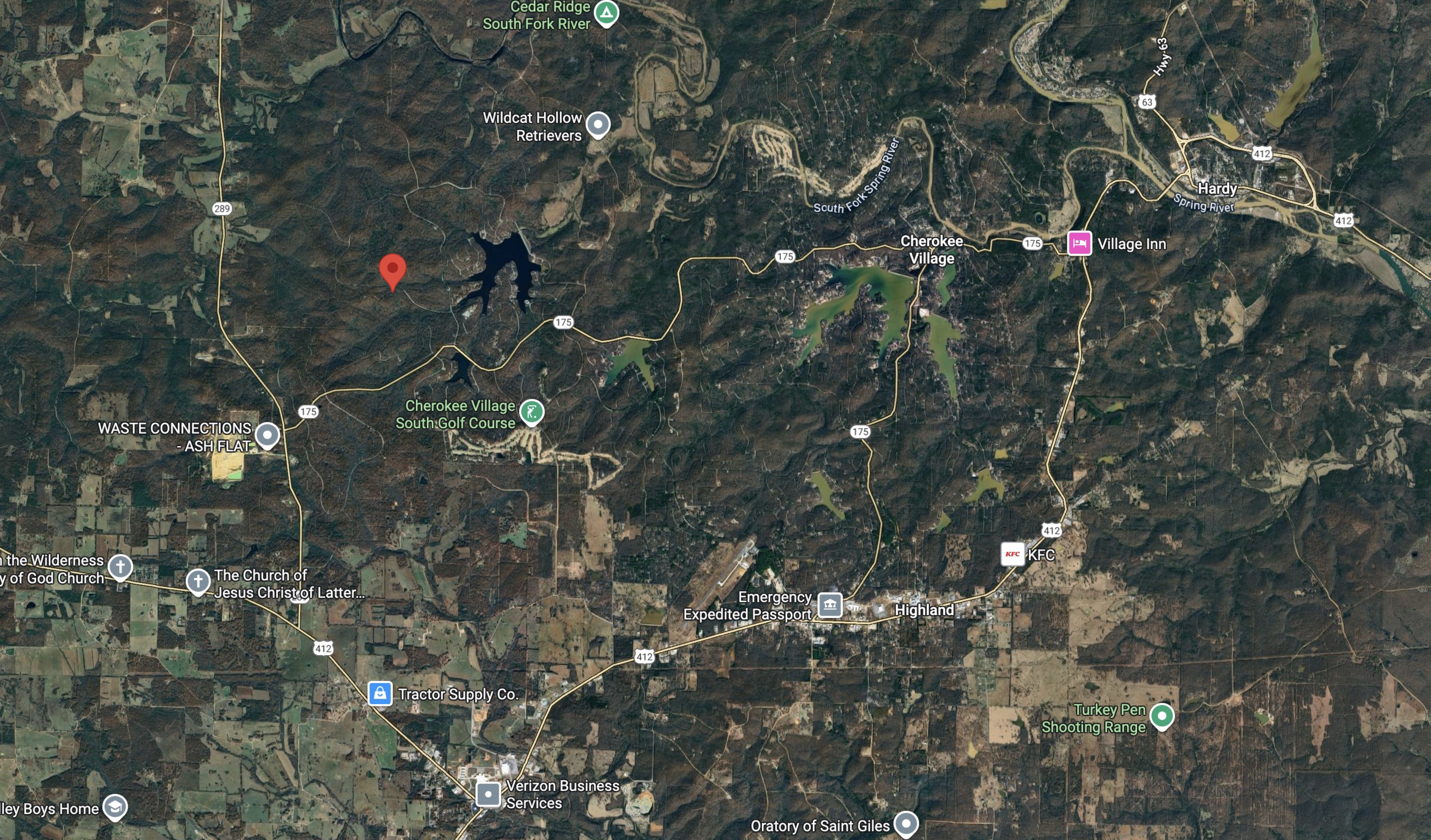Viewport: 1431px width, 840px height.
Task: Open Wildcat Hollow Retrievers marker
Action: point(598,124)
